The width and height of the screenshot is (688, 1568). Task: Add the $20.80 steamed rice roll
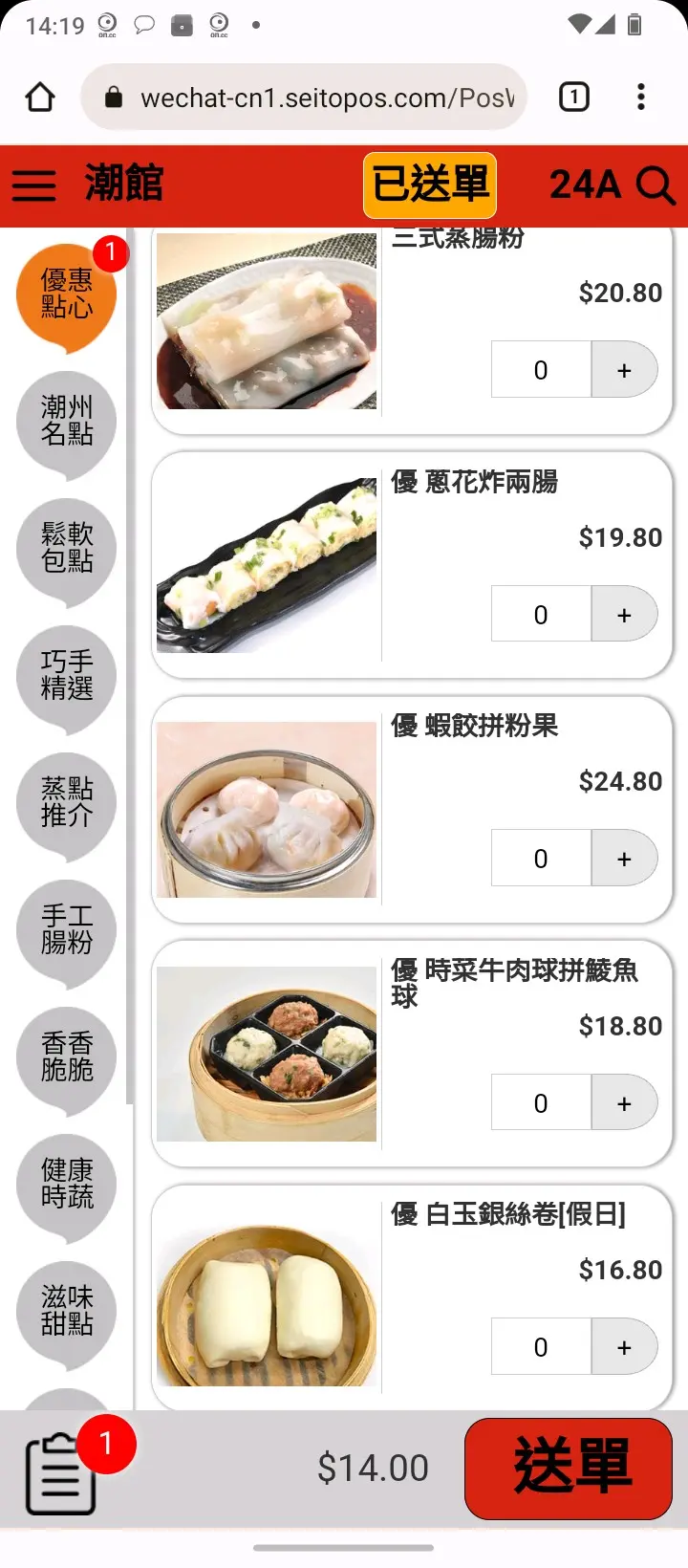(x=624, y=370)
